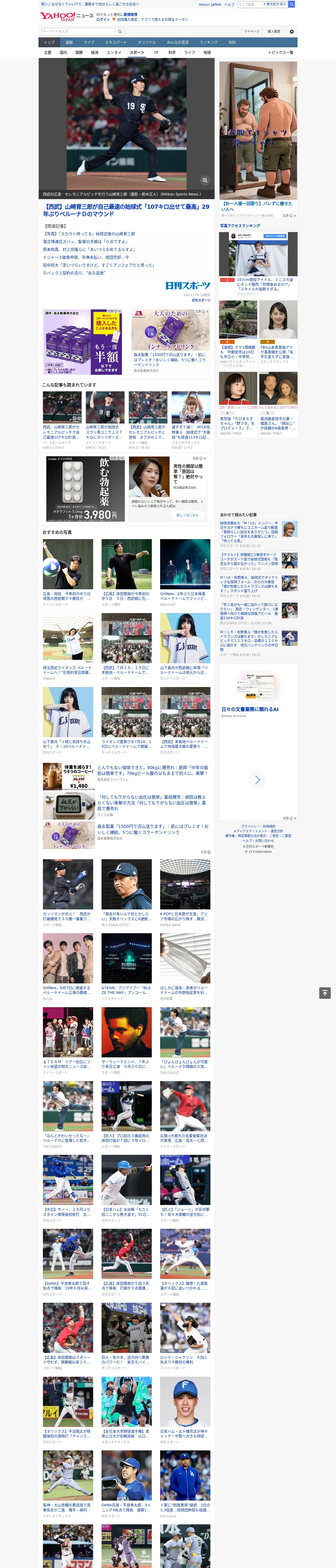Open photo 広島・床田 今季初の中5日

click(68, 596)
